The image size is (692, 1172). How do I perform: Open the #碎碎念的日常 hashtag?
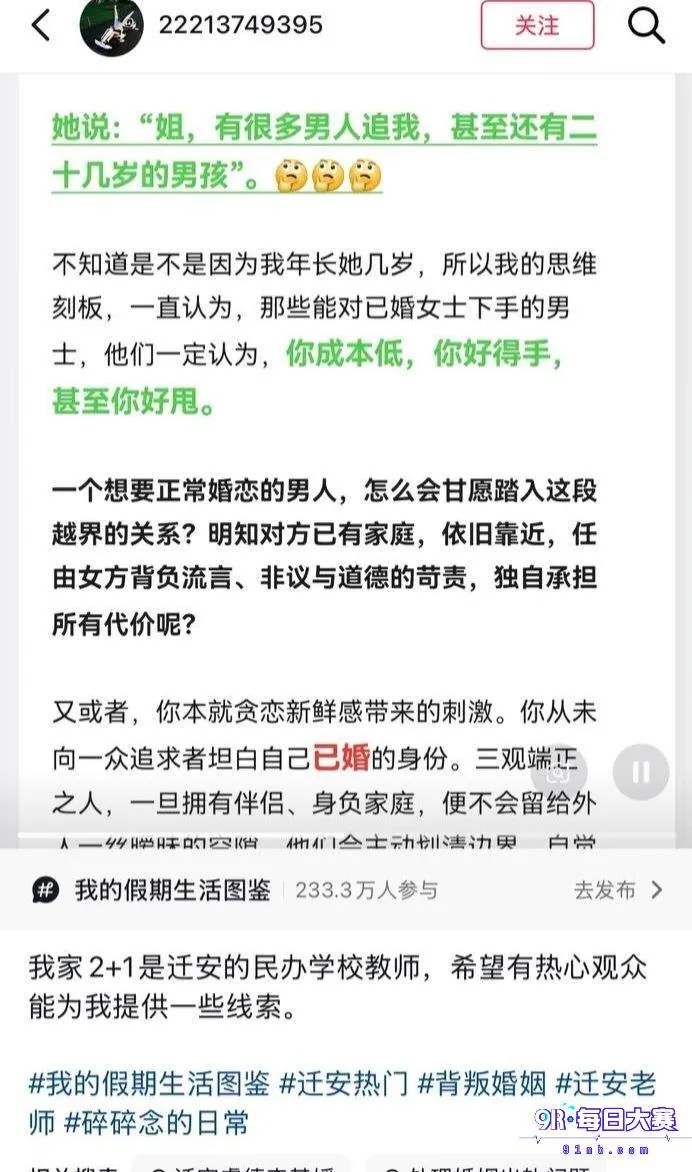(x=156, y=1123)
